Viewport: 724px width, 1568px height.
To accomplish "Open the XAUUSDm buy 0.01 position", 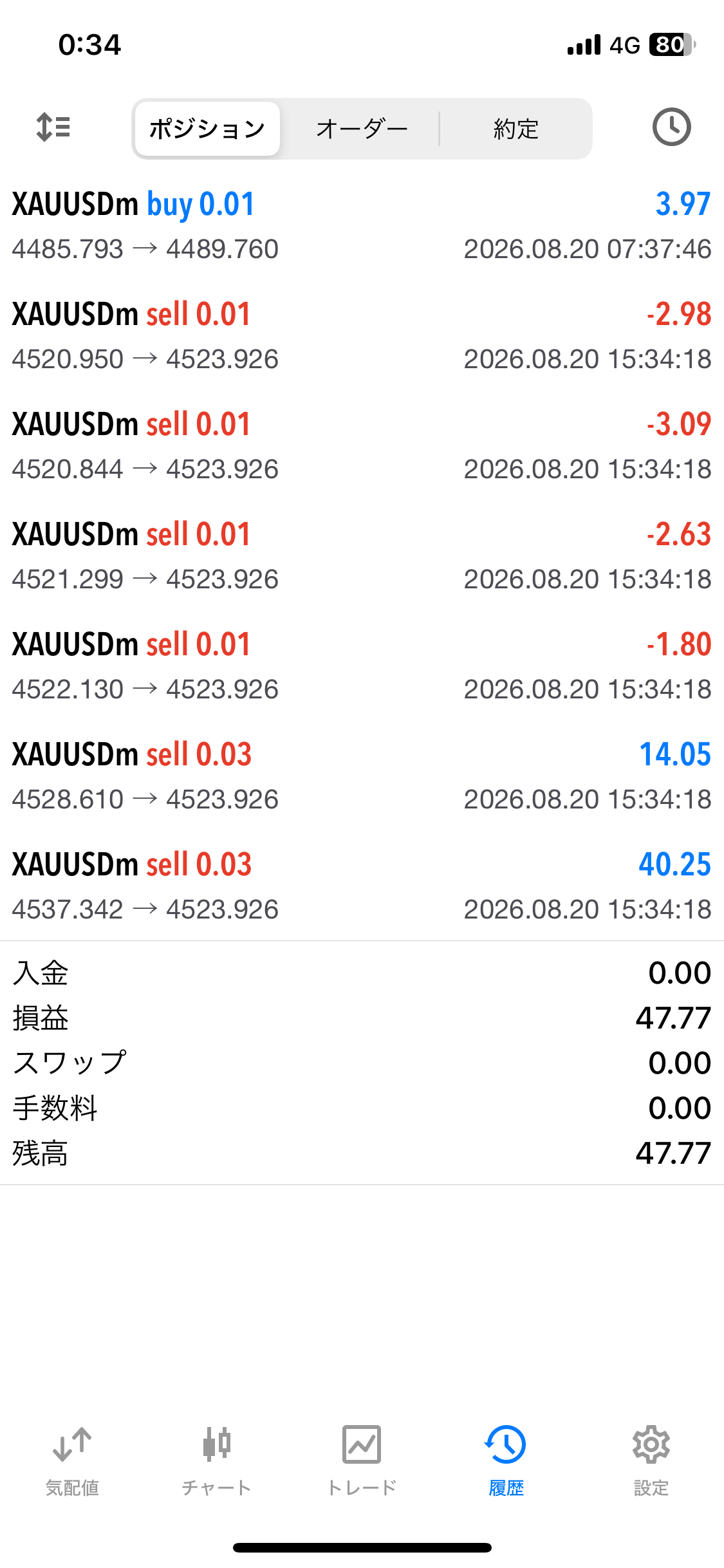I will pos(362,226).
